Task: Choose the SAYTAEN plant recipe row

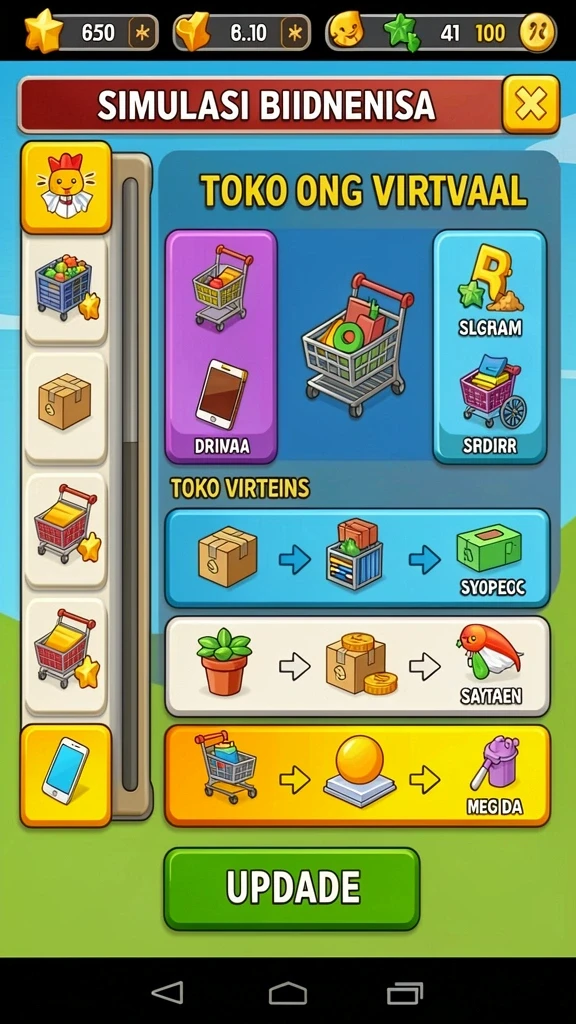Action: tap(357, 666)
